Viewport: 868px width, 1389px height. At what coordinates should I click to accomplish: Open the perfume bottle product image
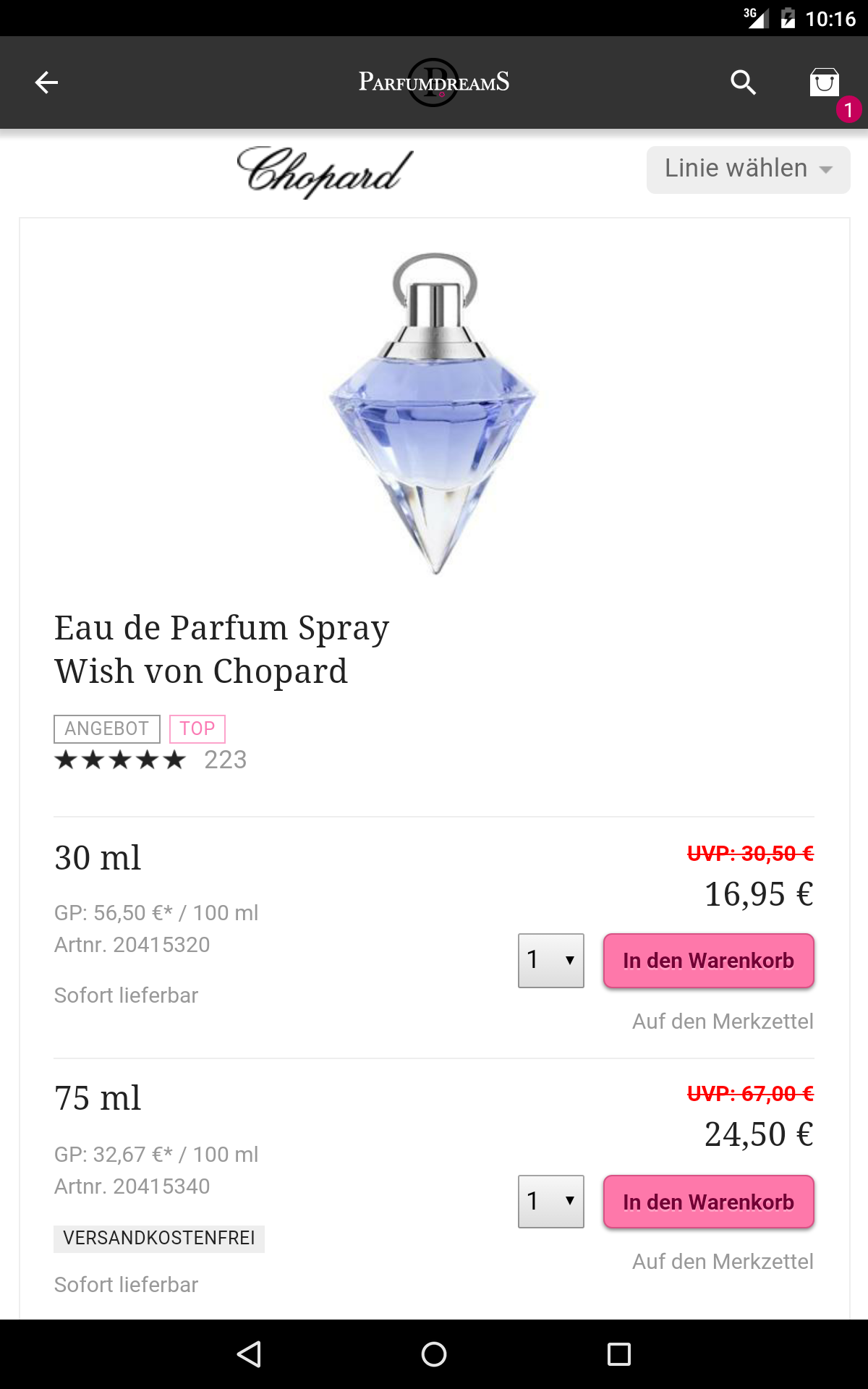(434, 412)
